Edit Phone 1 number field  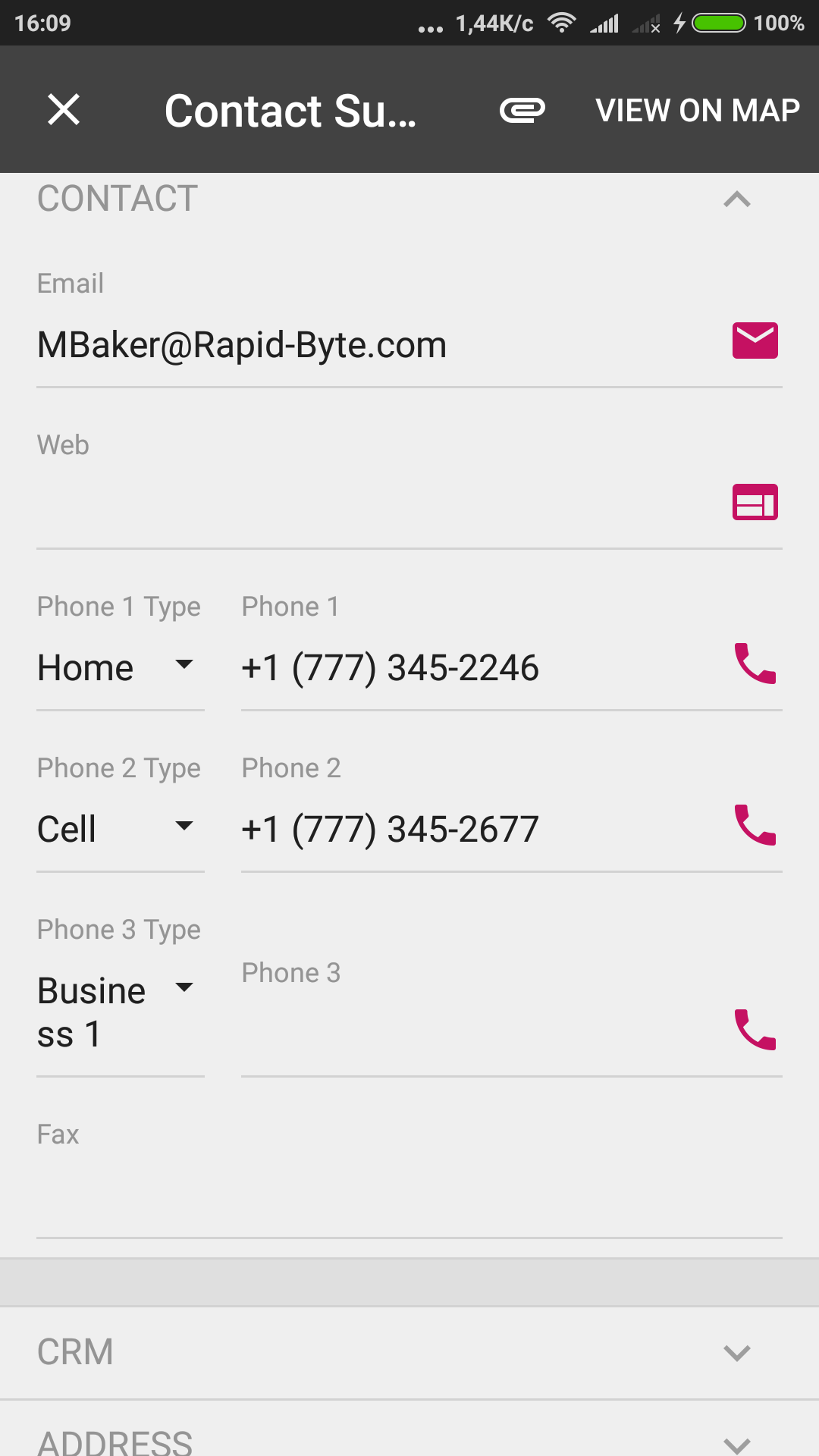pos(470,668)
